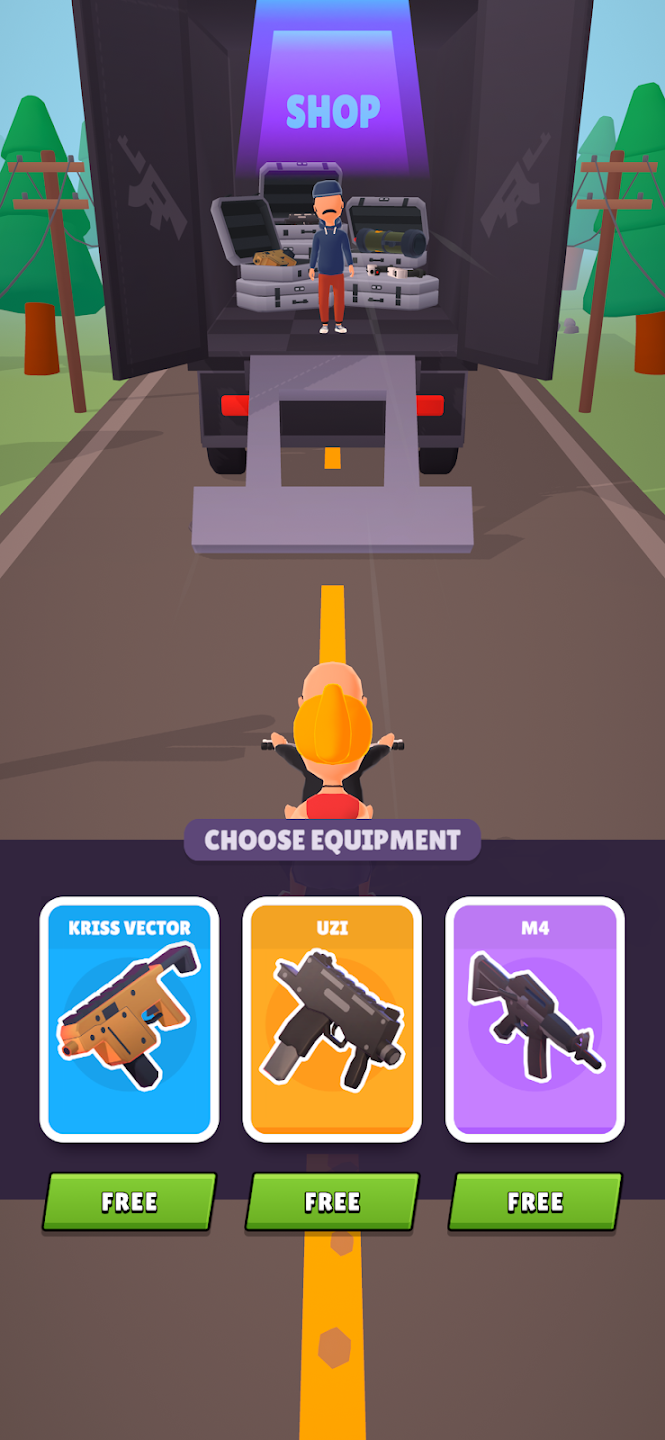Pick the M4 rifle card

535,1020
